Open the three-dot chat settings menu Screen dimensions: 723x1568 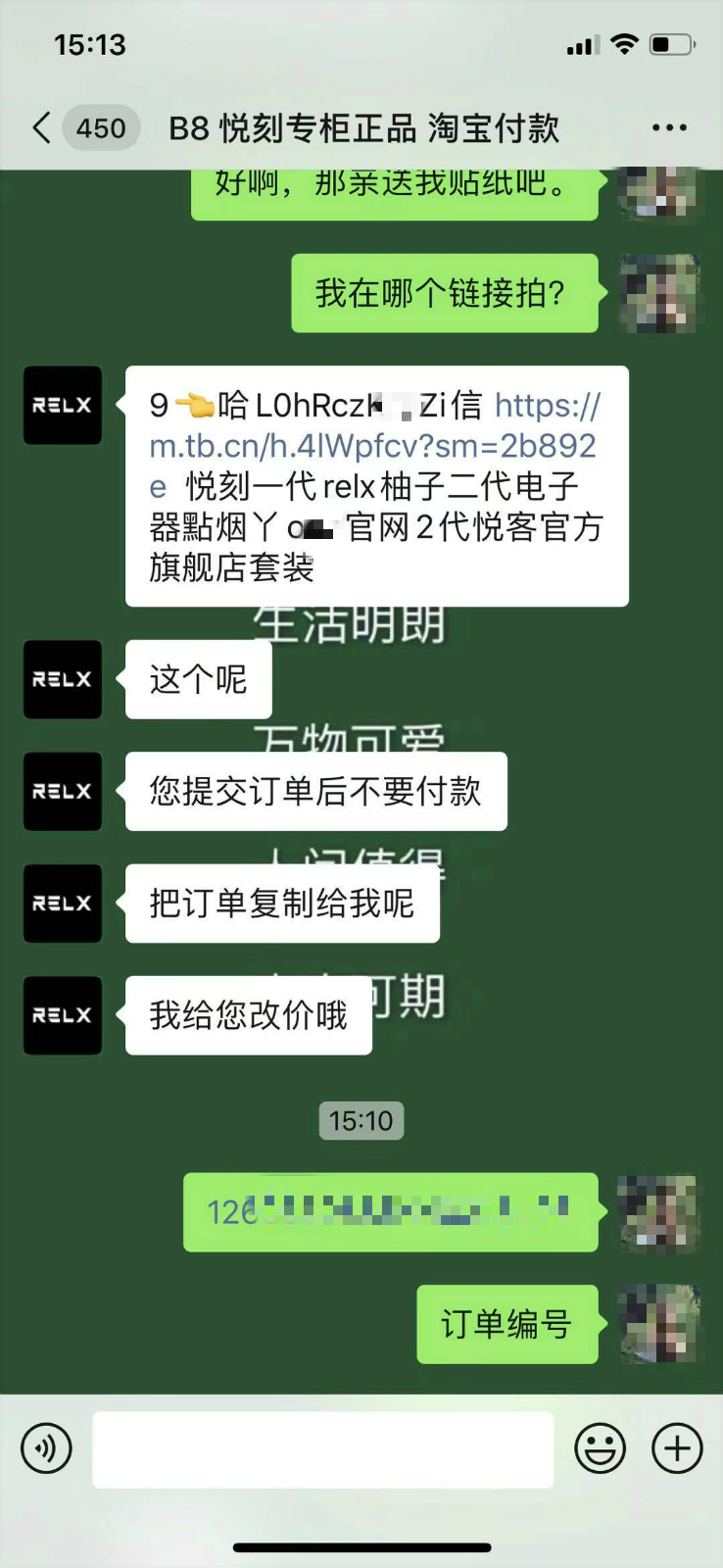tap(669, 127)
